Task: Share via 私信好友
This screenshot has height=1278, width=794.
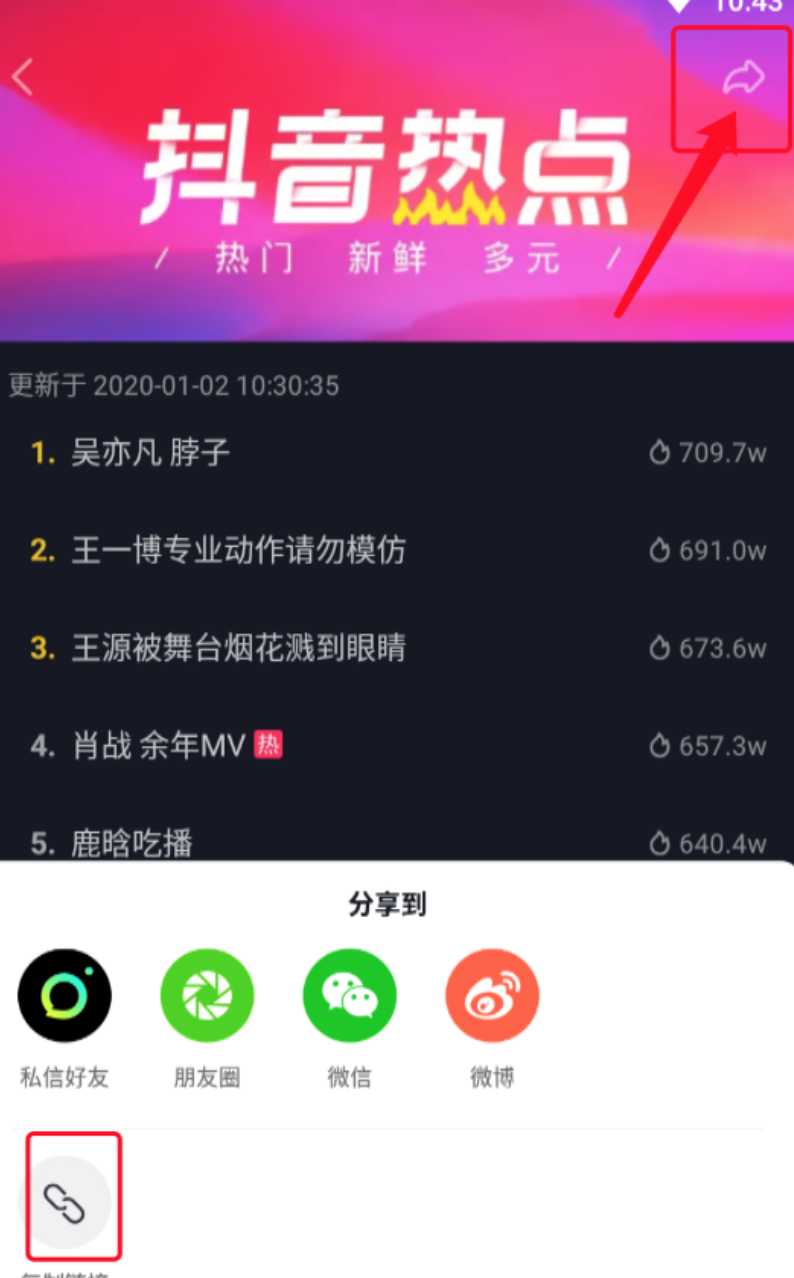Action: pyautogui.click(x=65, y=996)
